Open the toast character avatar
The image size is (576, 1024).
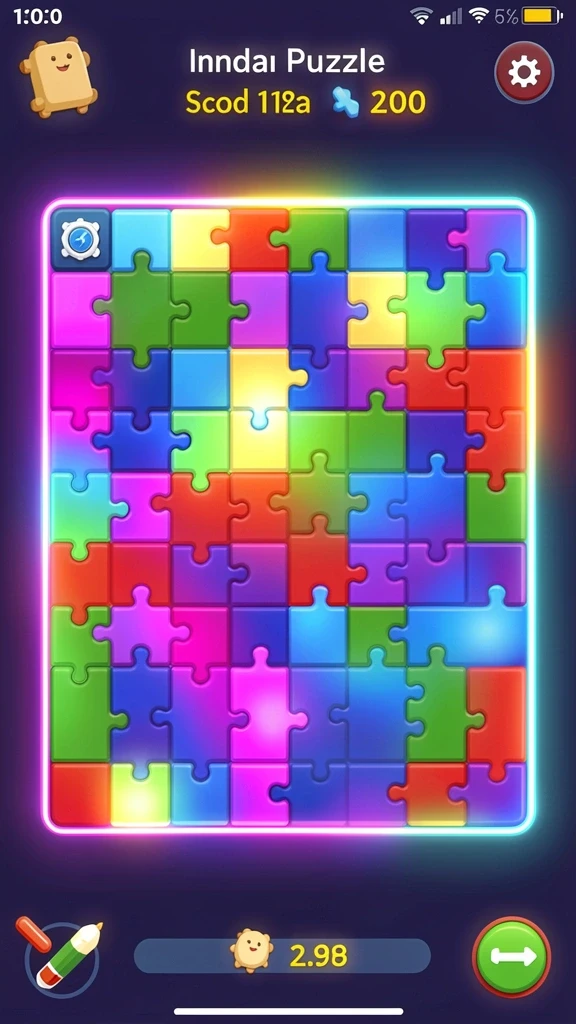58,76
